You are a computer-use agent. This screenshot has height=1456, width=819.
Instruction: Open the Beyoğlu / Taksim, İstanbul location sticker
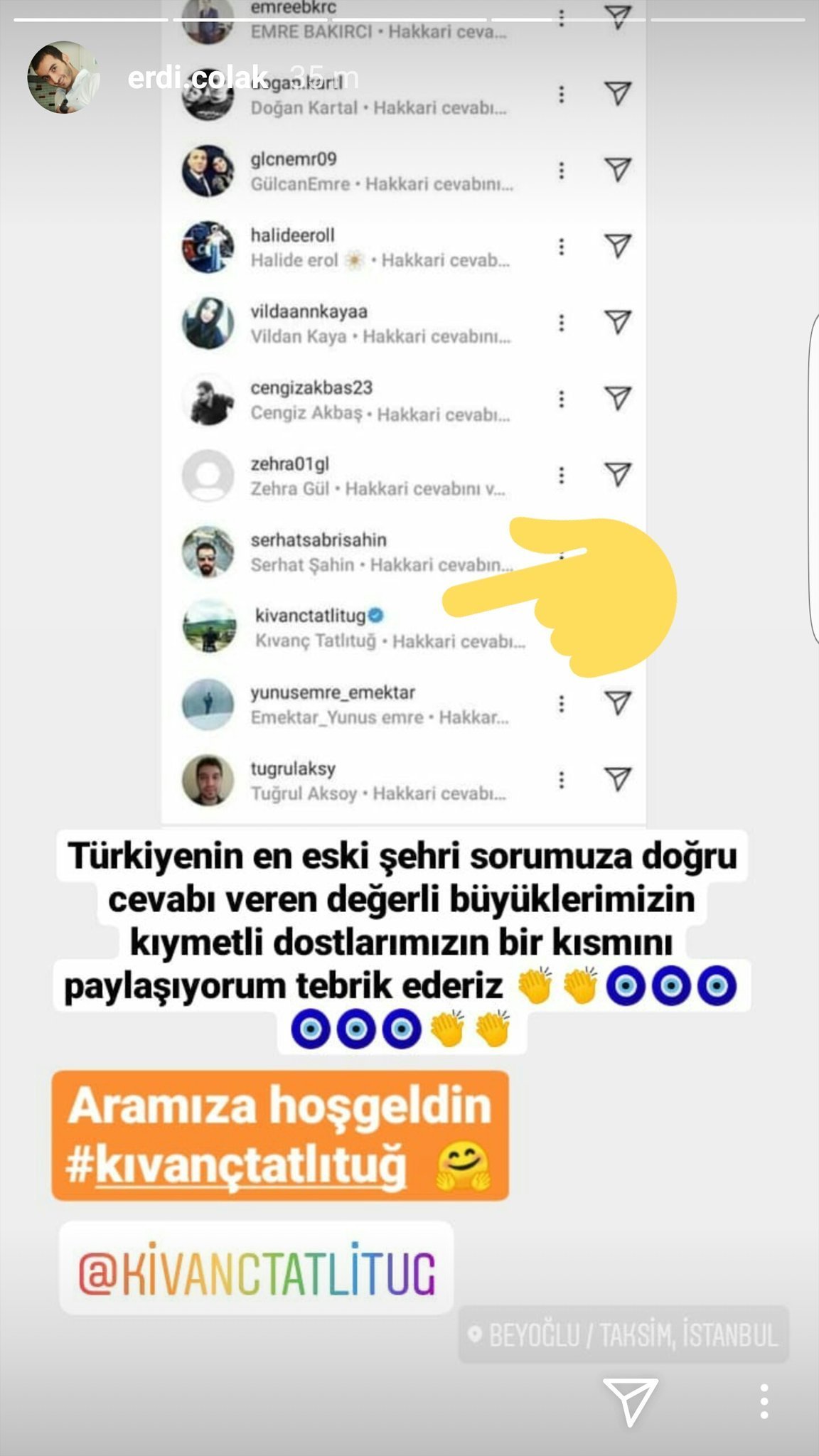[623, 1334]
